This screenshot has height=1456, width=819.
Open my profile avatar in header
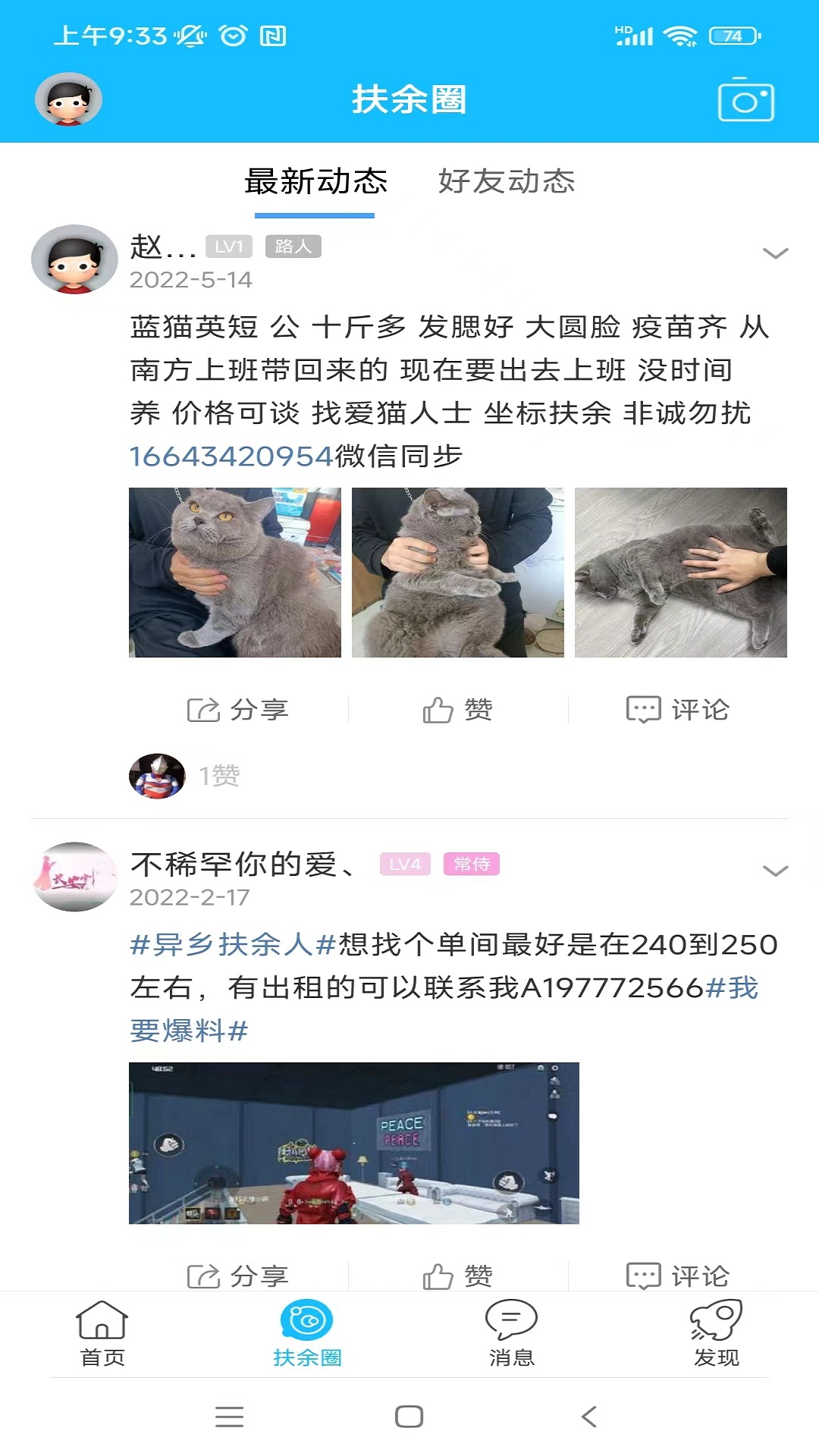pyautogui.click(x=68, y=99)
